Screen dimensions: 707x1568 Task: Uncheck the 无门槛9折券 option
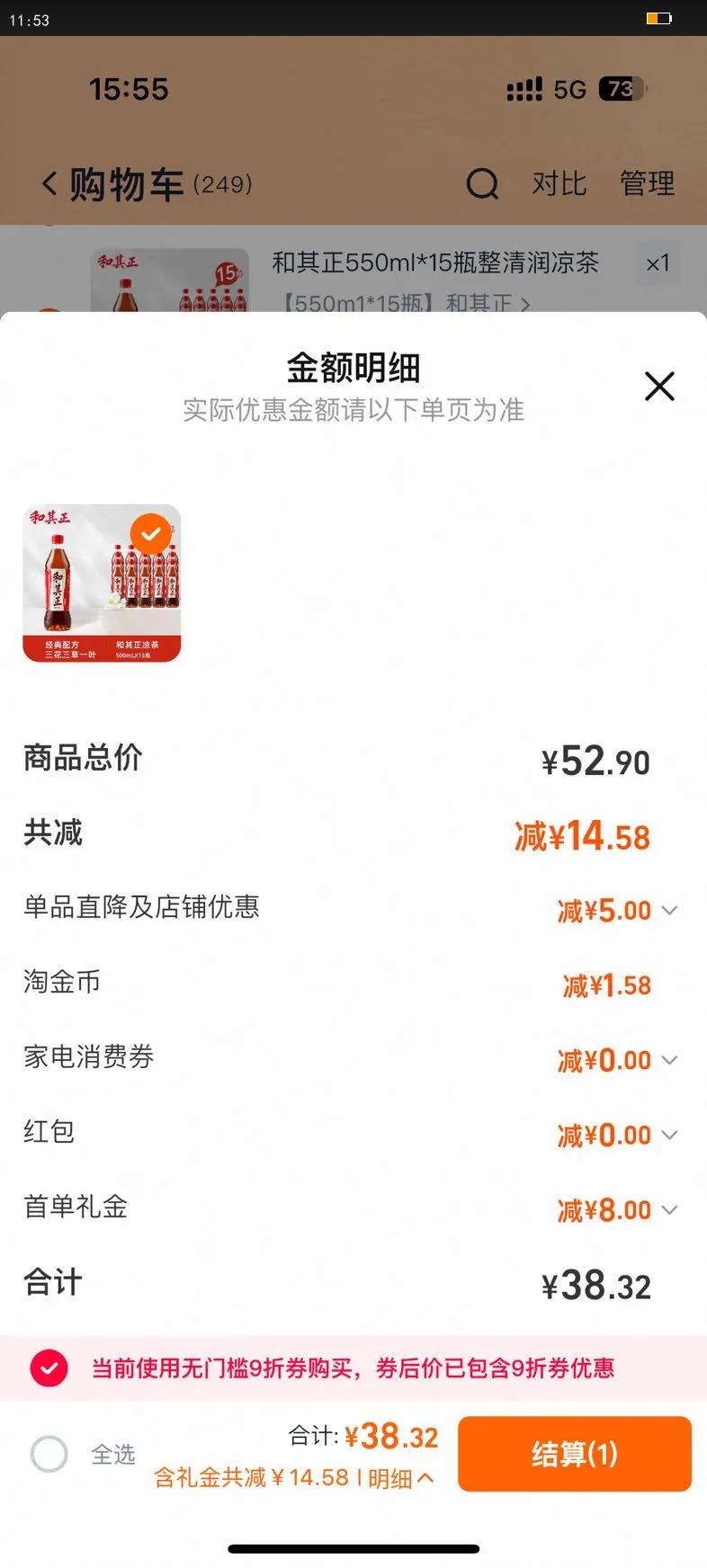pos(49,1368)
